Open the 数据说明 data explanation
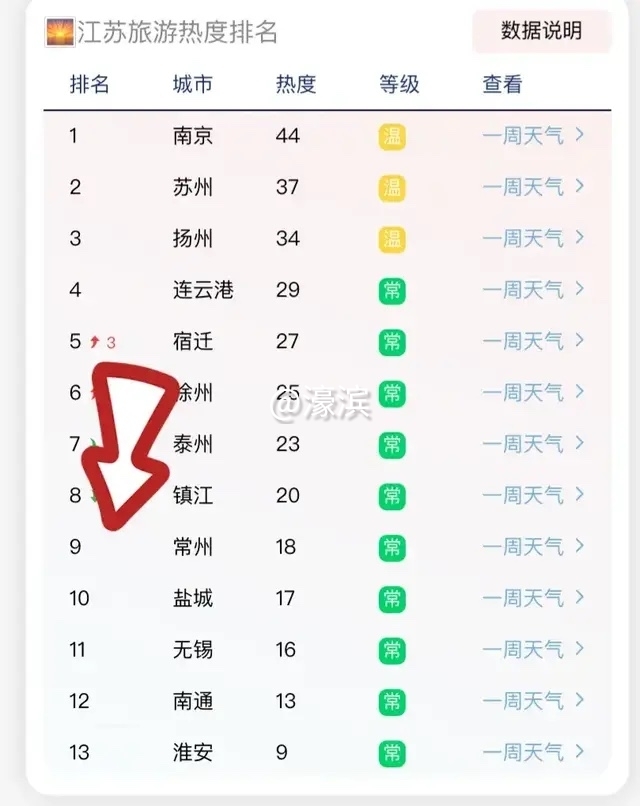This screenshot has width=640, height=806. pyautogui.click(x=541, y=31)
